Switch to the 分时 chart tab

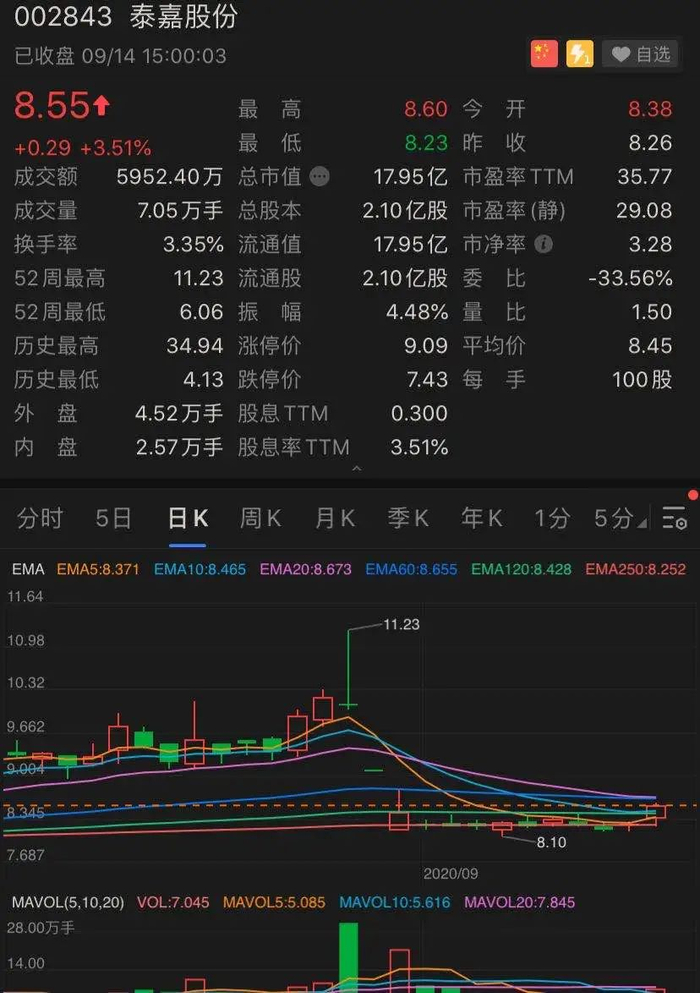[40, 518]
